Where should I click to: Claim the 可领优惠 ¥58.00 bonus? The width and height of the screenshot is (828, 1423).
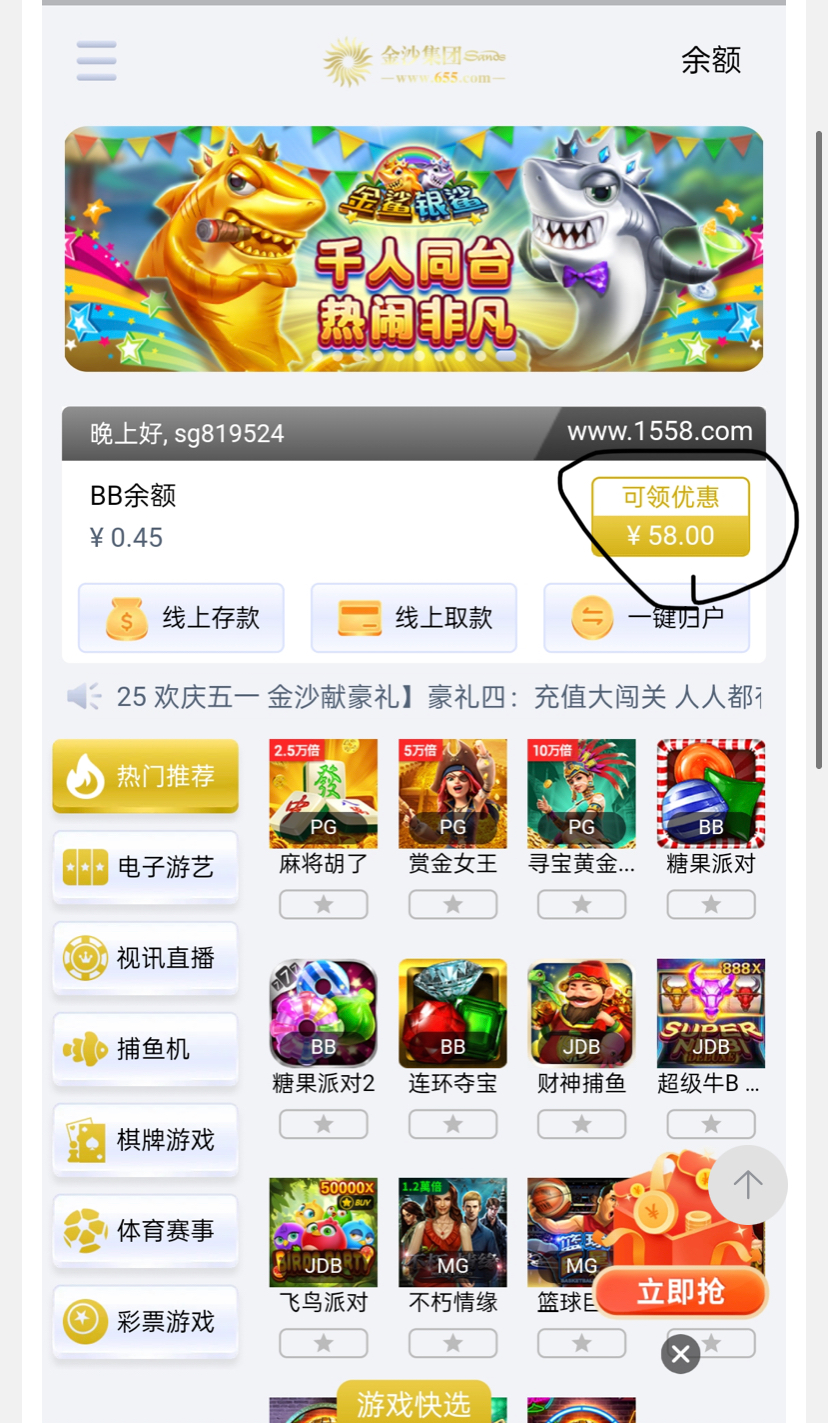click(x=670, y=517)
